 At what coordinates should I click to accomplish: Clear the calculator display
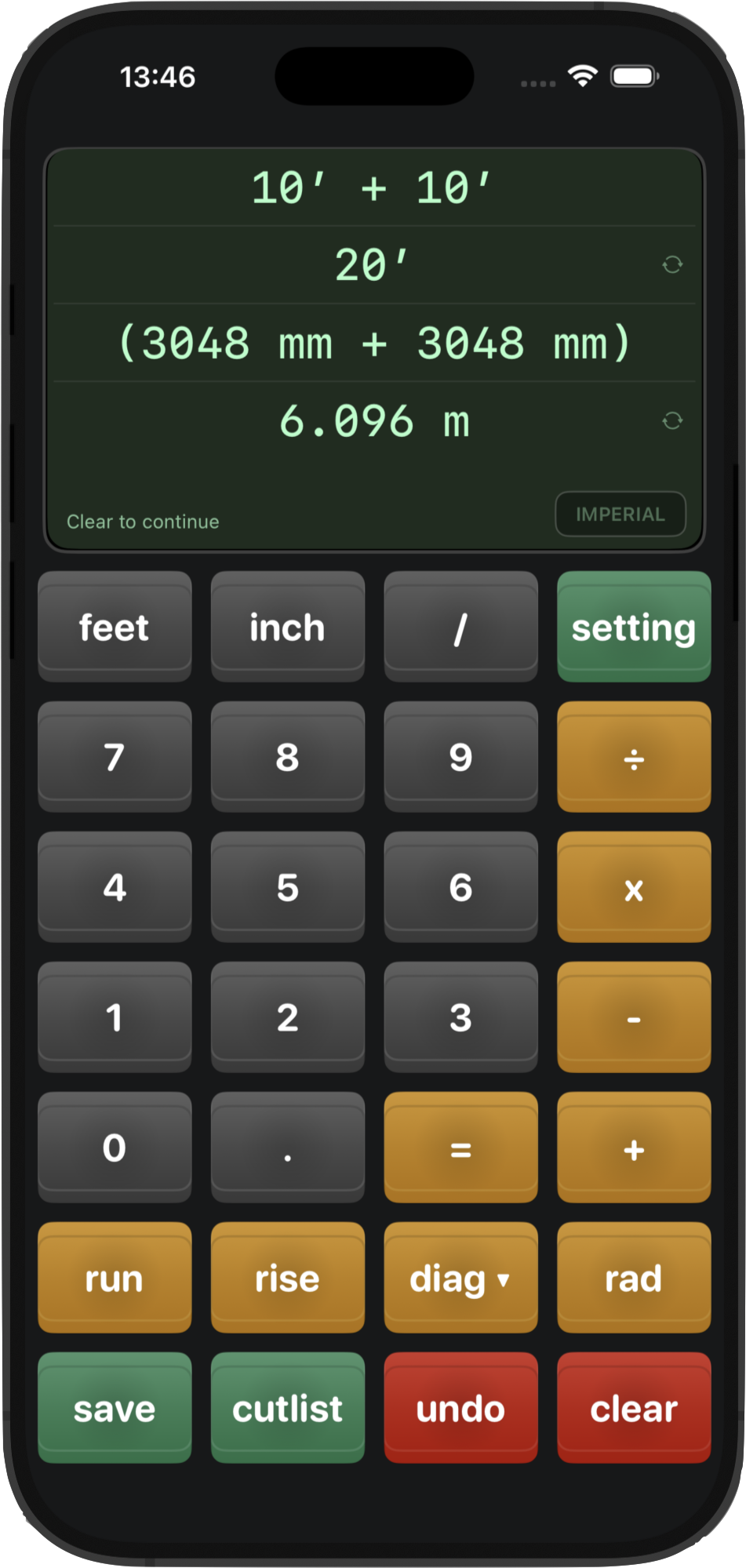point(633,1408)
